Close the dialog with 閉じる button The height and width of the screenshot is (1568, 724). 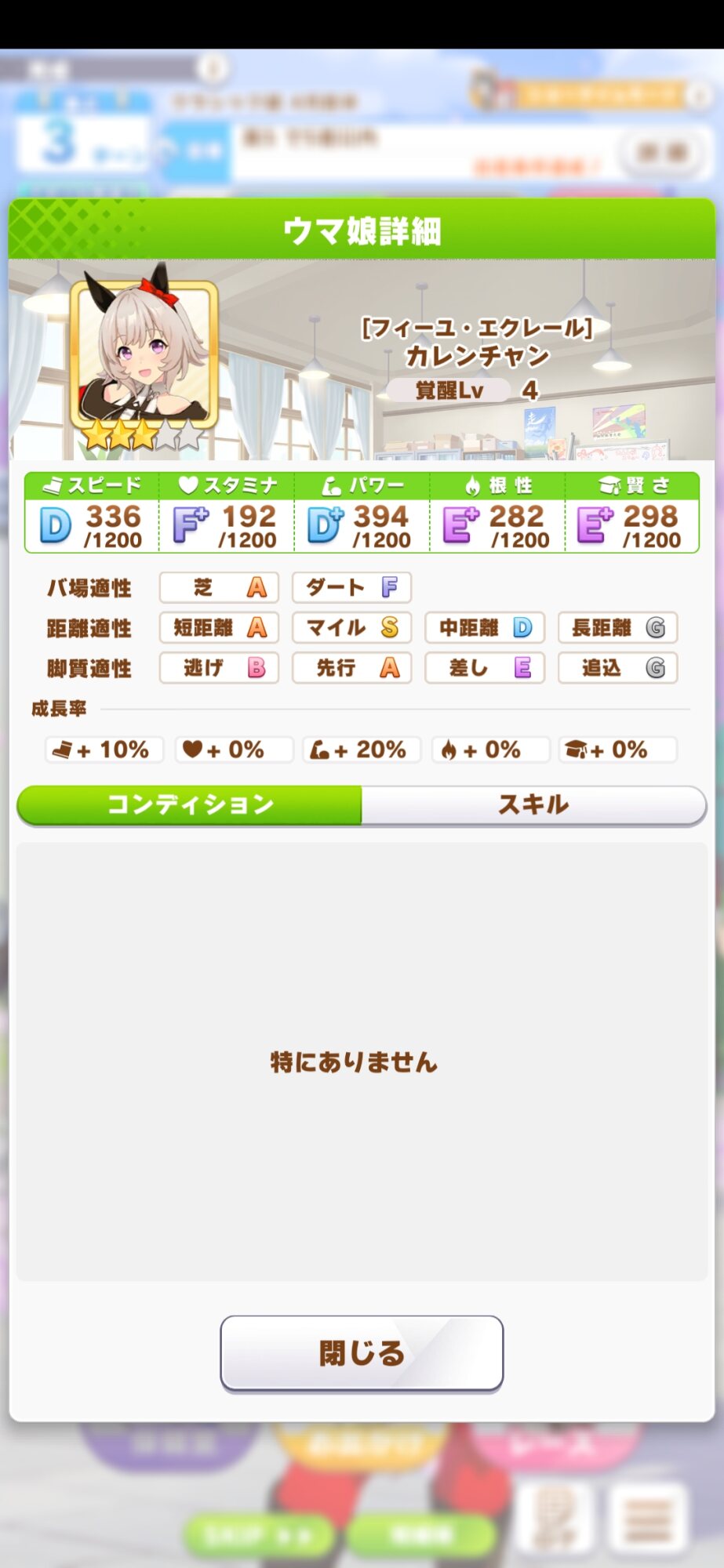click(x=362, y=1352)
